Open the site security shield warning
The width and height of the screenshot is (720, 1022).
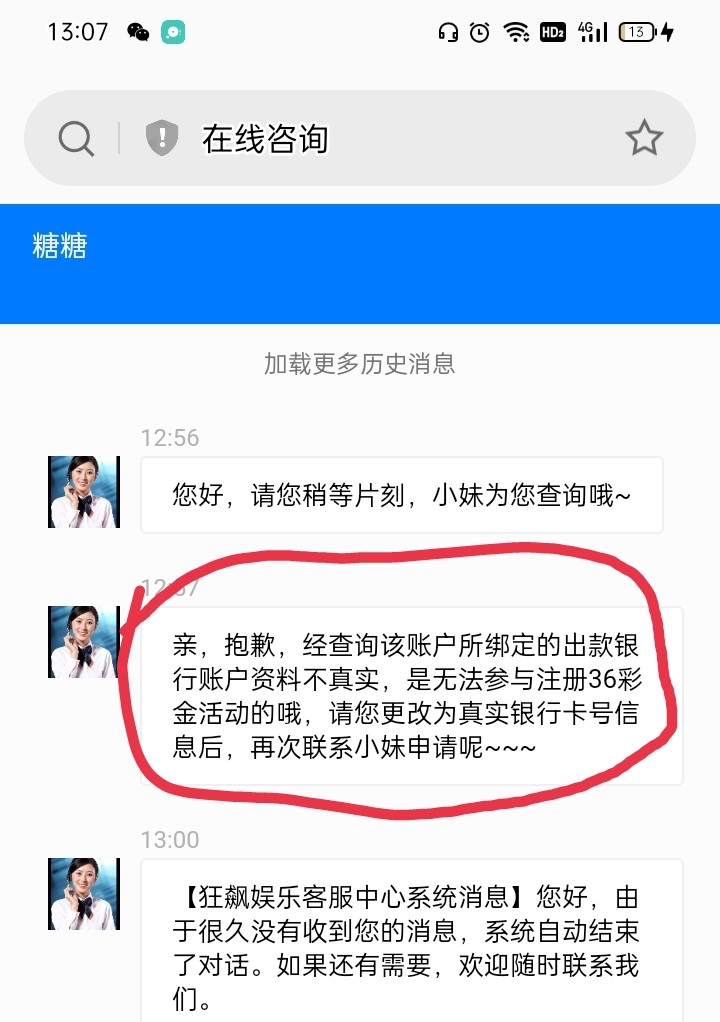[161, 138]
